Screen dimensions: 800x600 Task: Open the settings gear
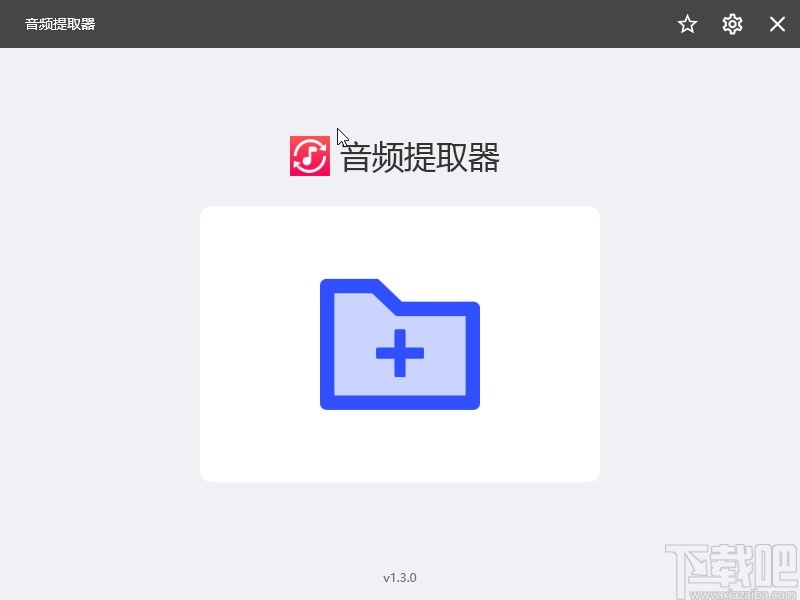[x=732, y=24]
